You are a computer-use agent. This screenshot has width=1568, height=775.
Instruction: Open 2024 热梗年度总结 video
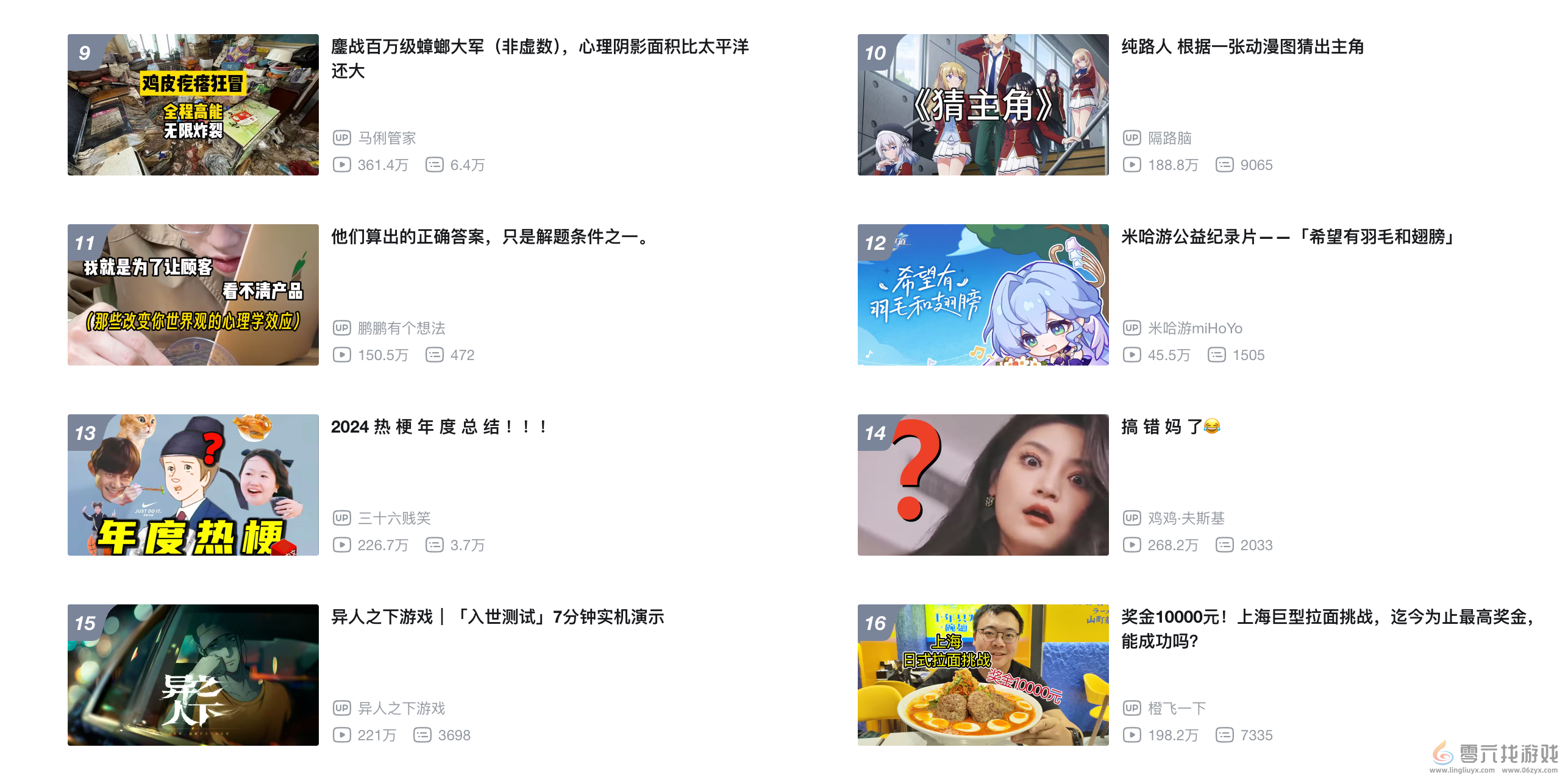pyautogui.click(x=193, y=485)
